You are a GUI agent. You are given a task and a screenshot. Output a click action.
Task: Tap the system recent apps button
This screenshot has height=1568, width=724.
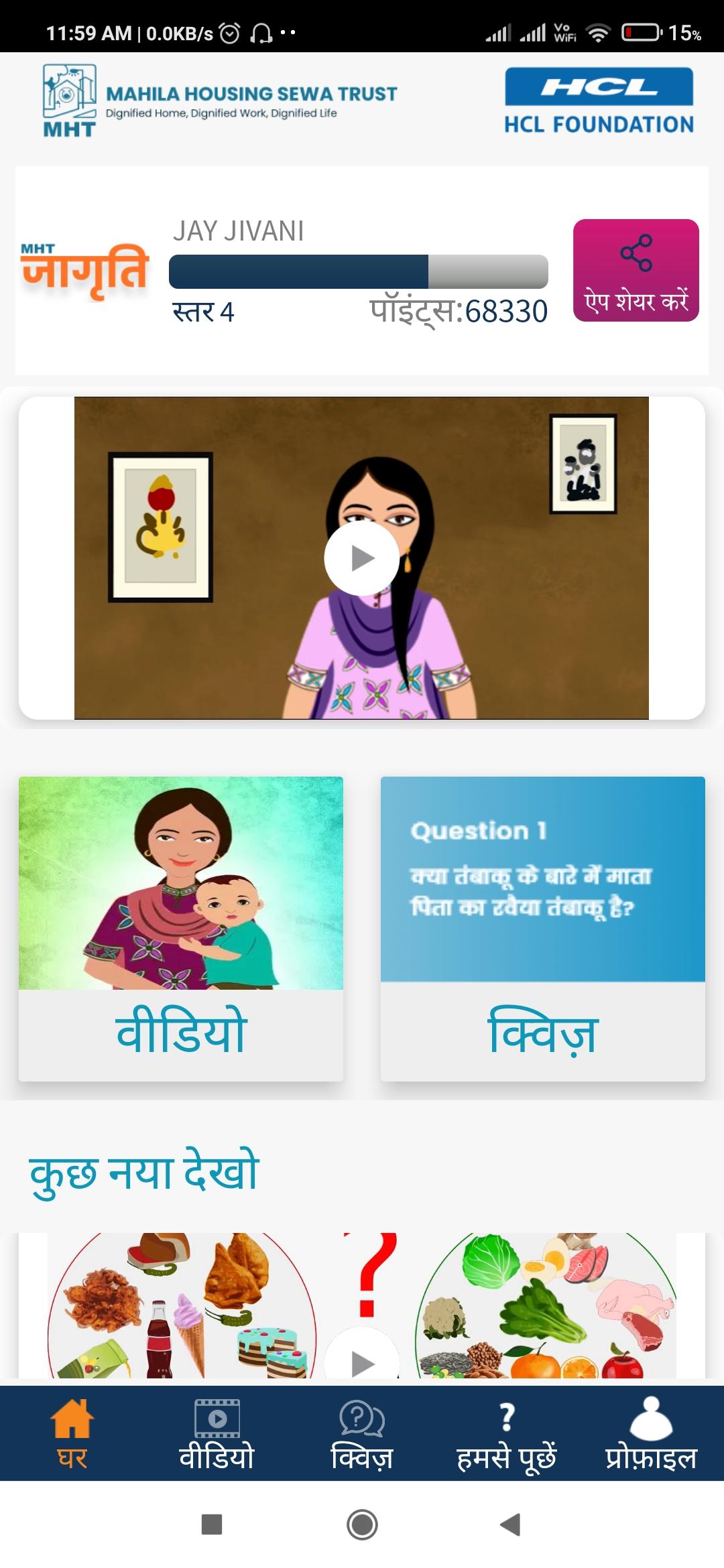tap(212, 1524)
